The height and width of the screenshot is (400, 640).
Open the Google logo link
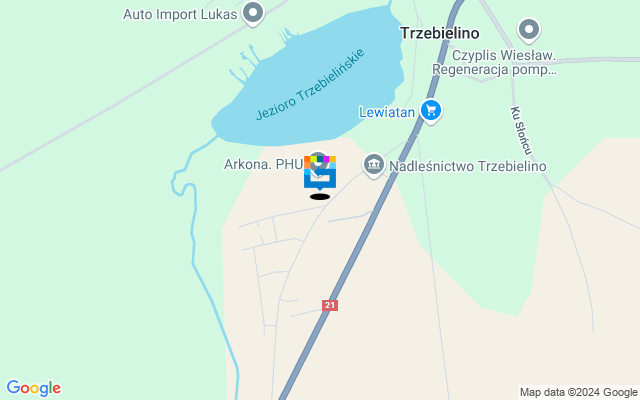click(x=33, y=388)
